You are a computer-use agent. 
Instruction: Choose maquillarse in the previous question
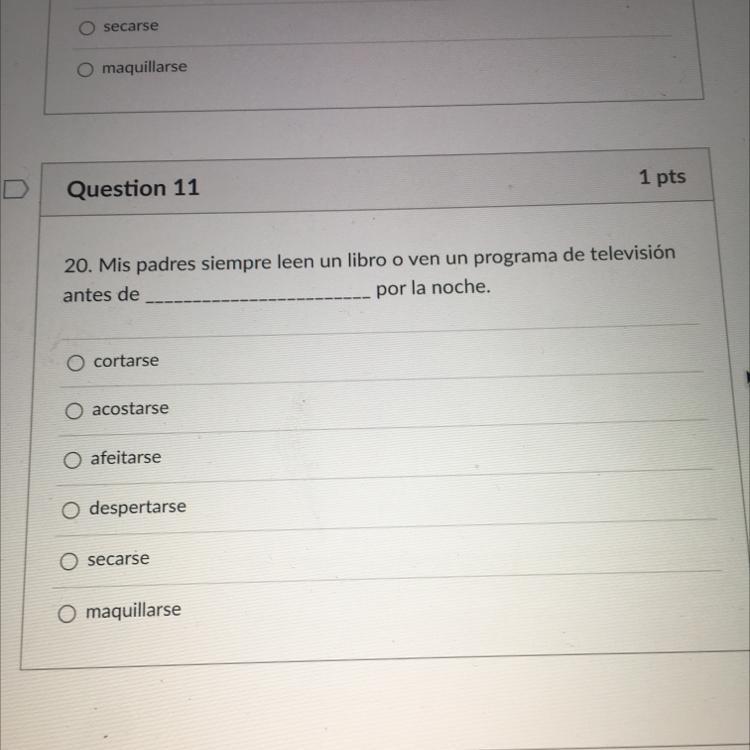click(85, 70)
